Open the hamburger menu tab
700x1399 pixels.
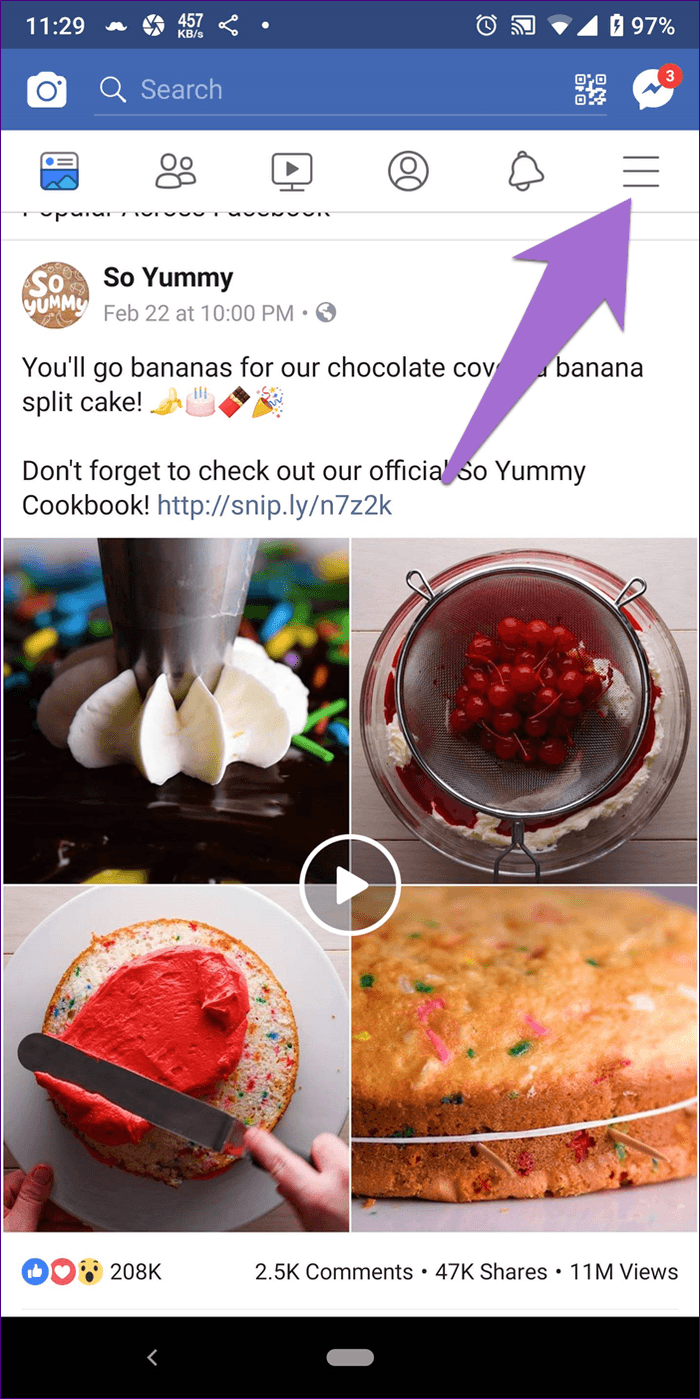pos(641,172)
